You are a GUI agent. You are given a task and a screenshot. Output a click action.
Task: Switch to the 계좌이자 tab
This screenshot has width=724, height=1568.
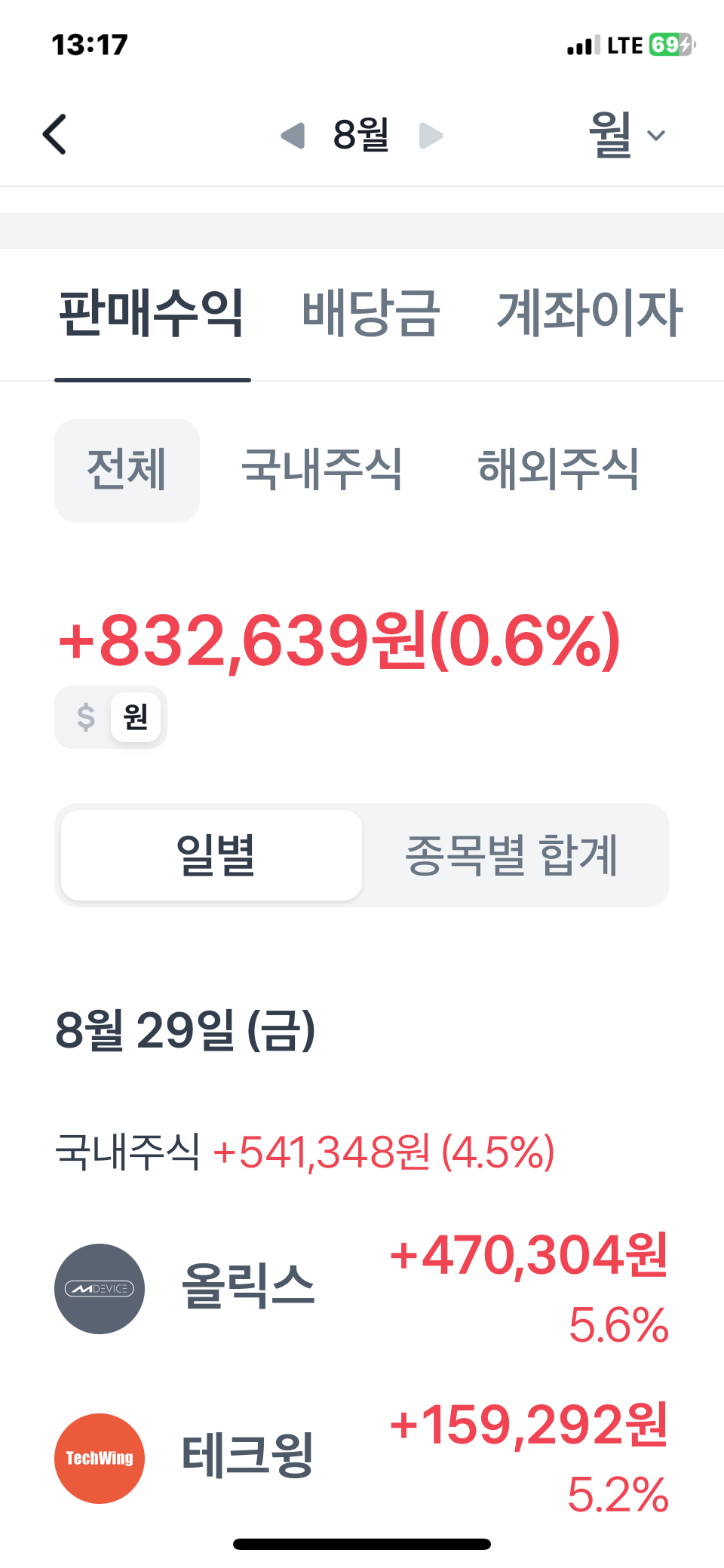(589, 312)
